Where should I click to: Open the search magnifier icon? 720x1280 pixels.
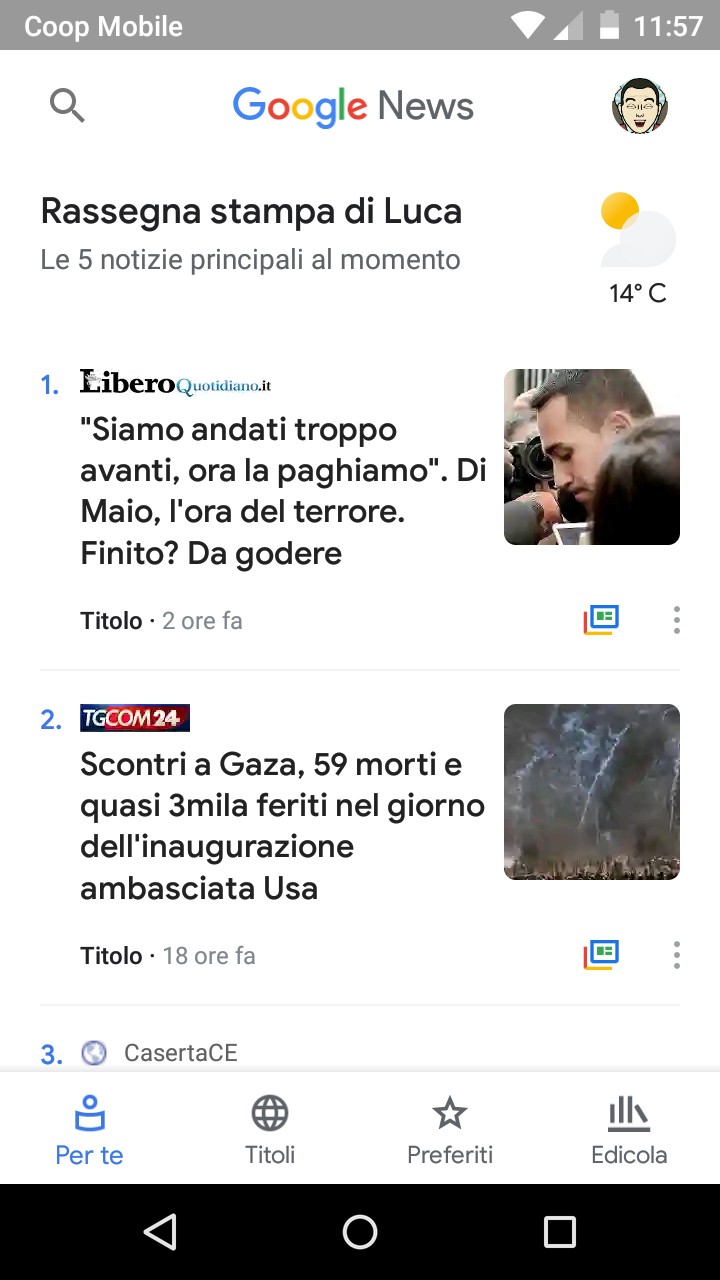pos(67,105)
